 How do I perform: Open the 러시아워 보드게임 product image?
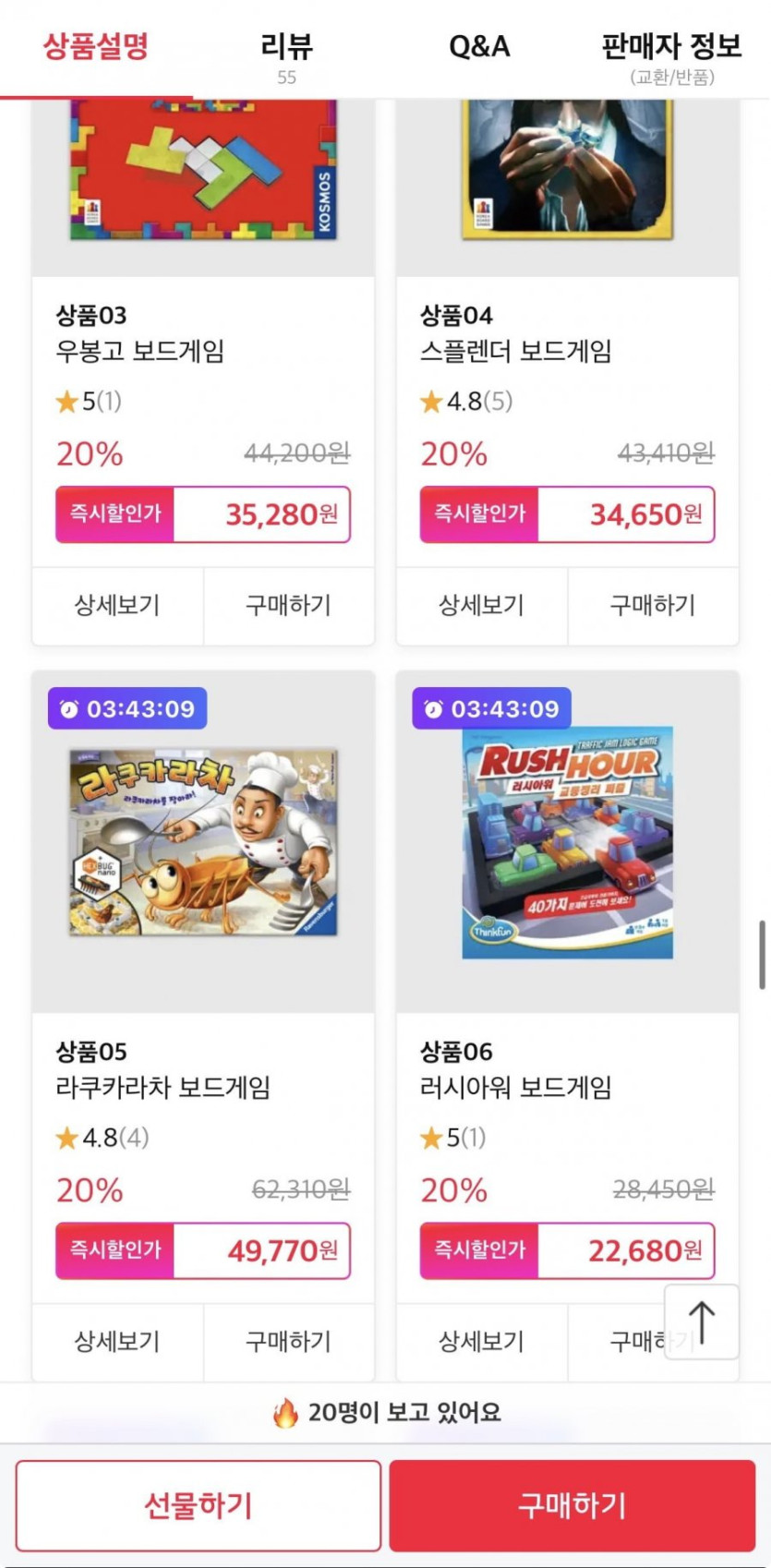(x=567, y=842)
